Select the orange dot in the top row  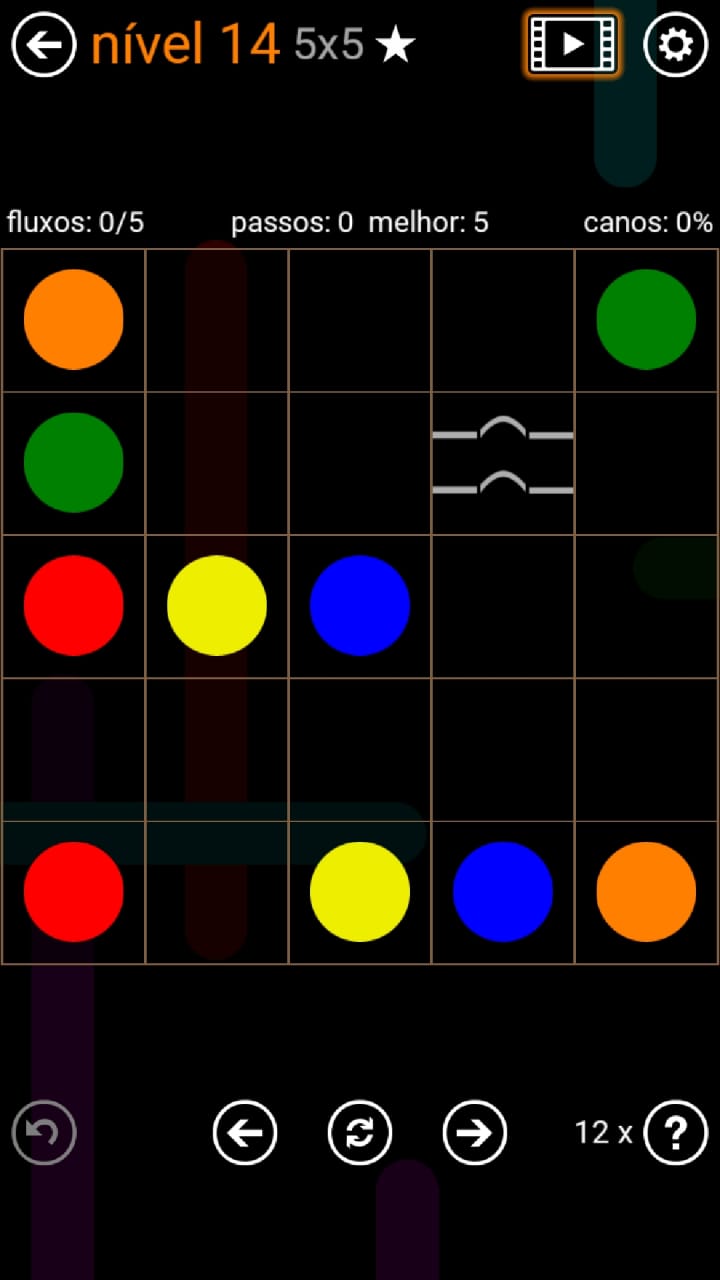point(73,320)
